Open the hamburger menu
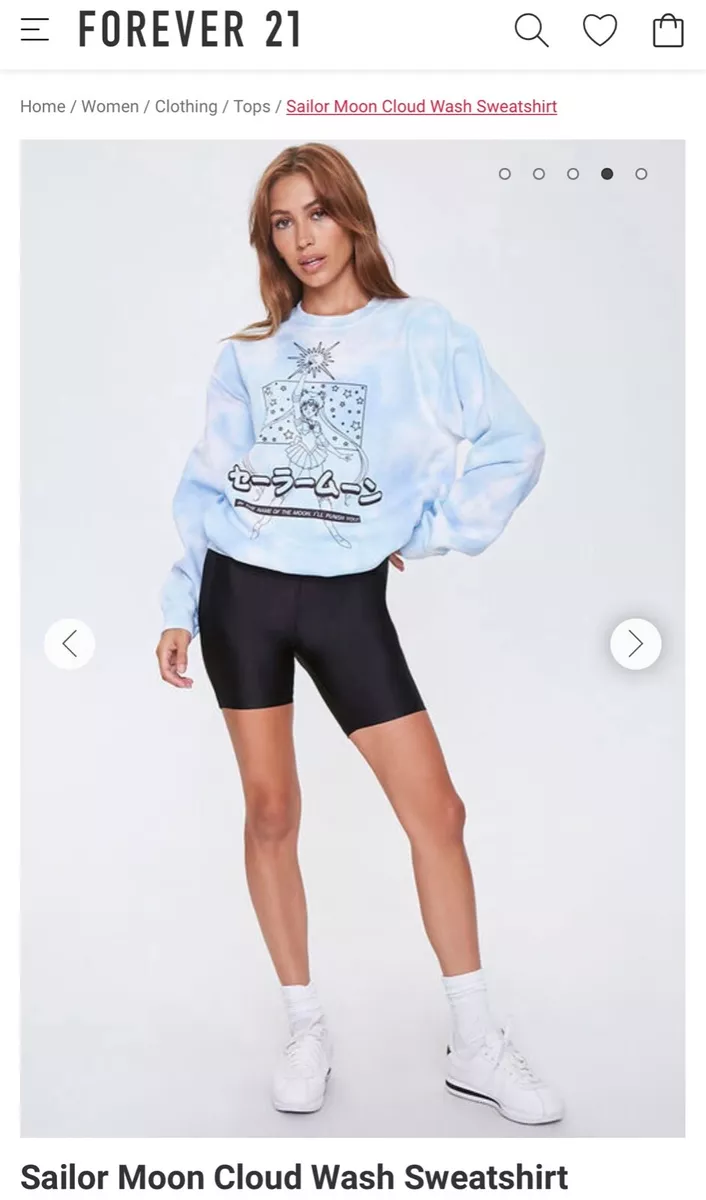This screenshot has height=1200, width=706. (35, 30)
